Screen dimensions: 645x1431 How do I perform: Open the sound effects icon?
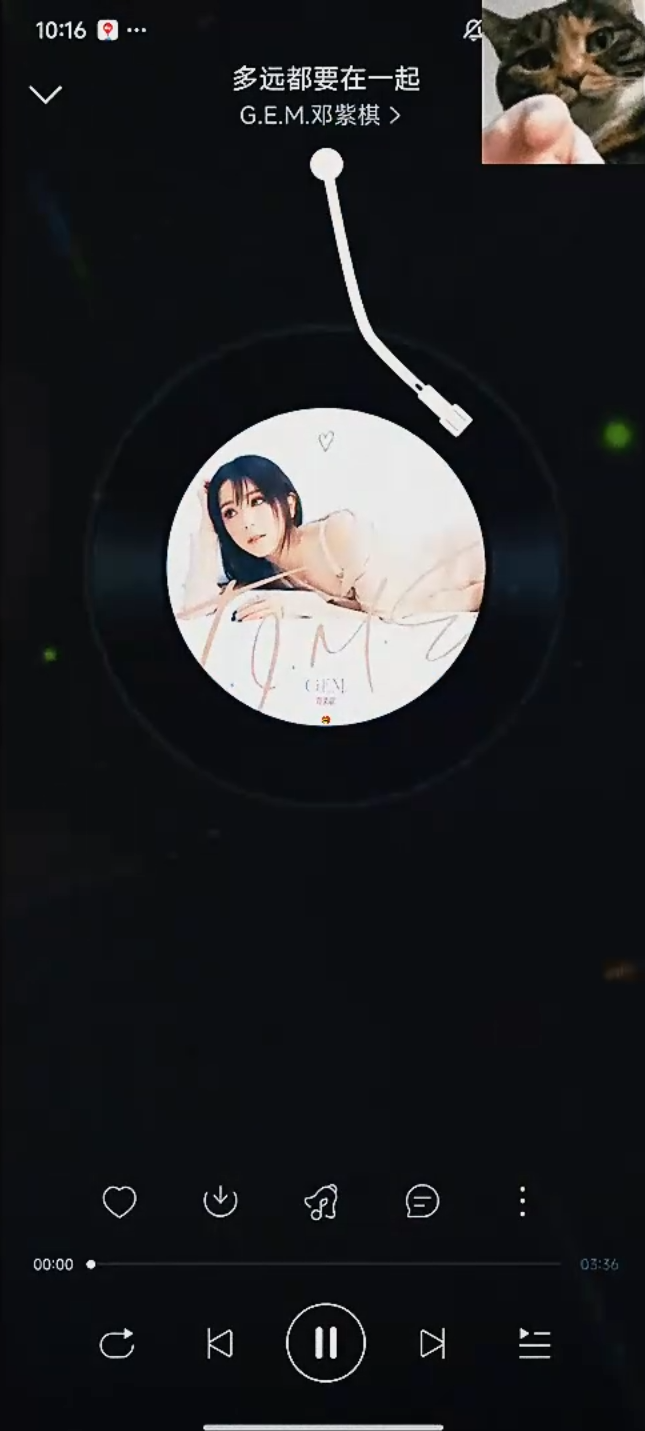pos(321,1201)
